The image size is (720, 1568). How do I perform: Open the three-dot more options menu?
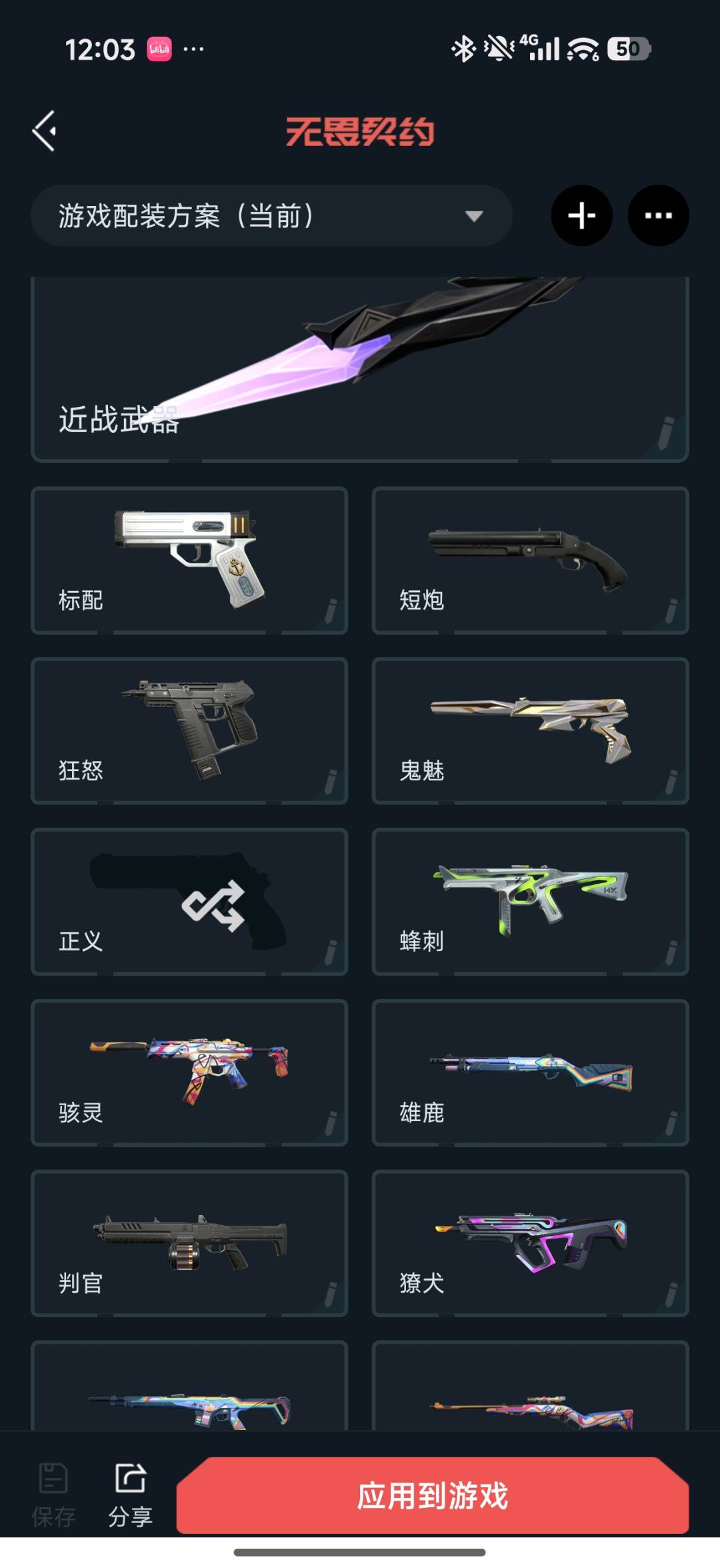(x=658, y=215)
